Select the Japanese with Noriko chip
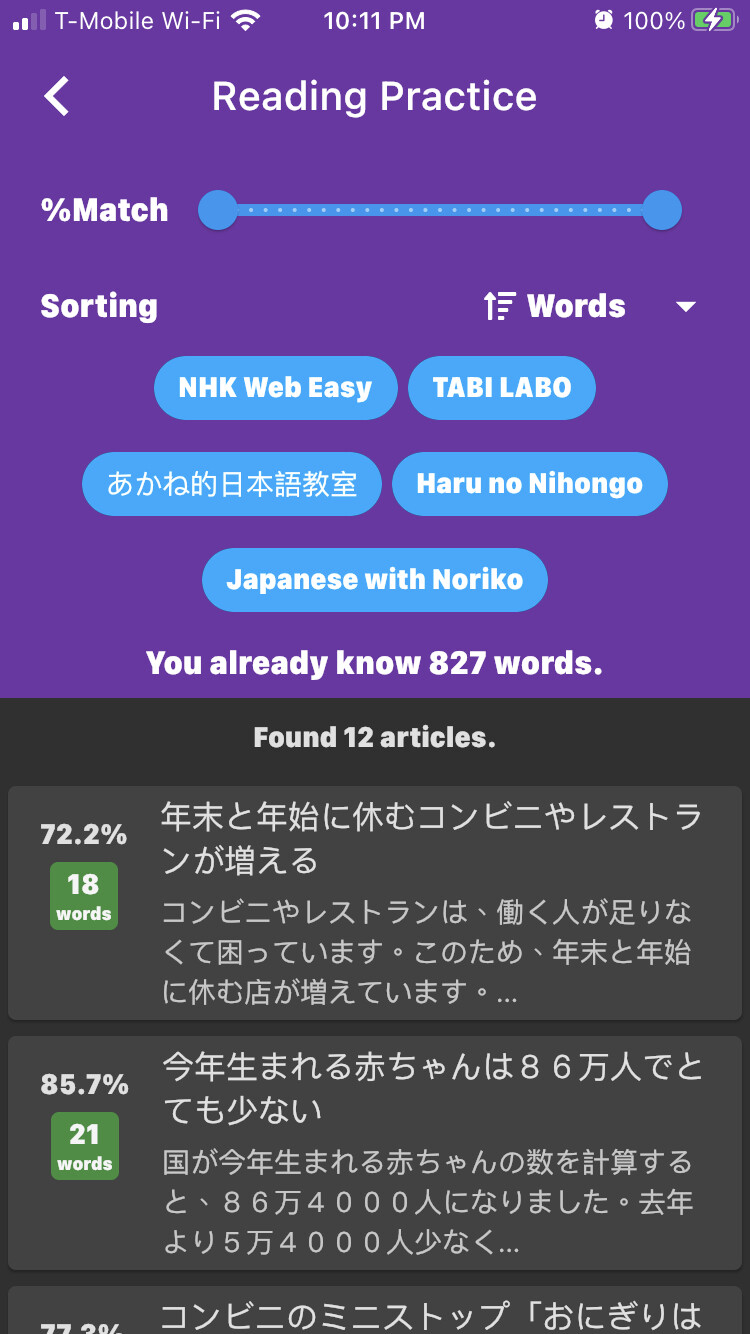Viewport: 750px width, 1334px height. (374, 580)
